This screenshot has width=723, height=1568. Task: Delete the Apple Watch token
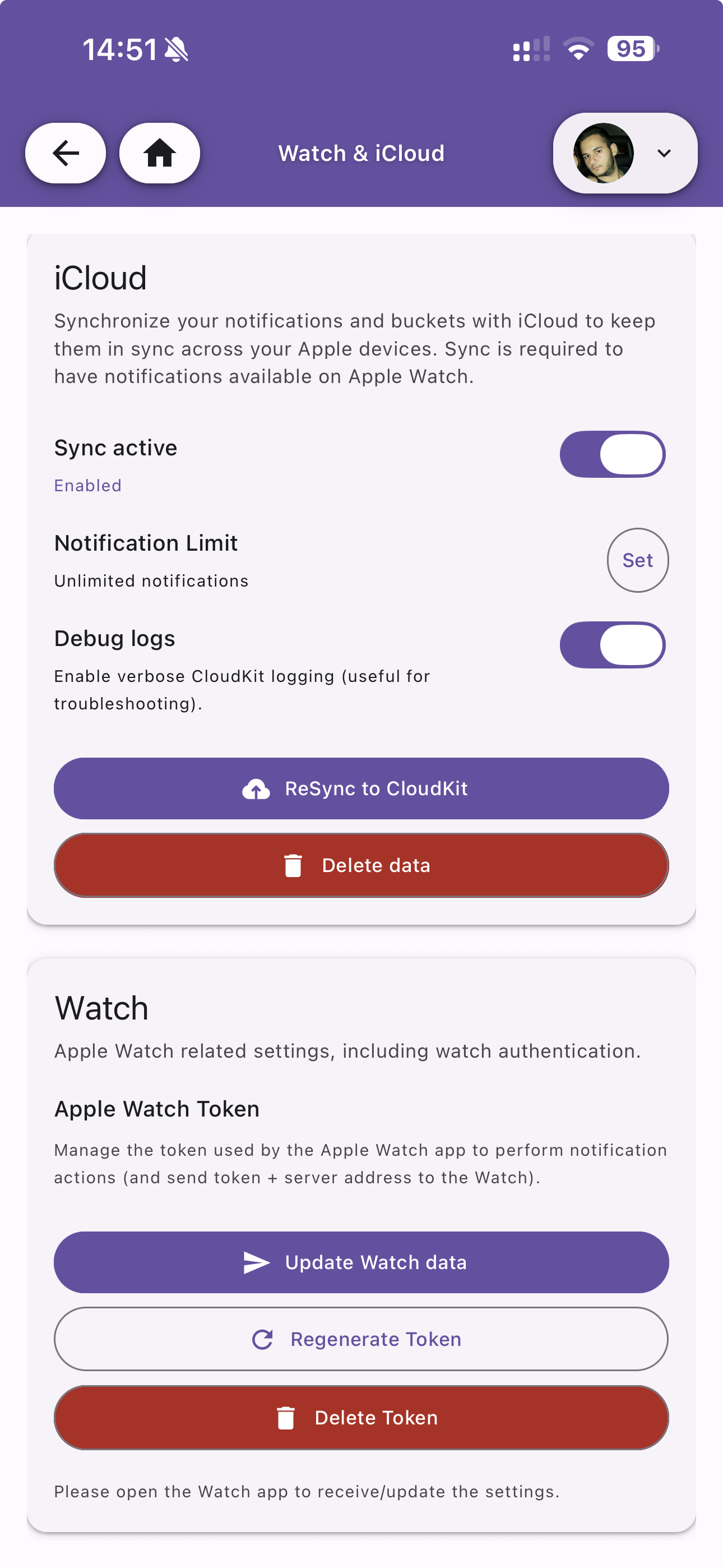click(x=361, y=1418)
